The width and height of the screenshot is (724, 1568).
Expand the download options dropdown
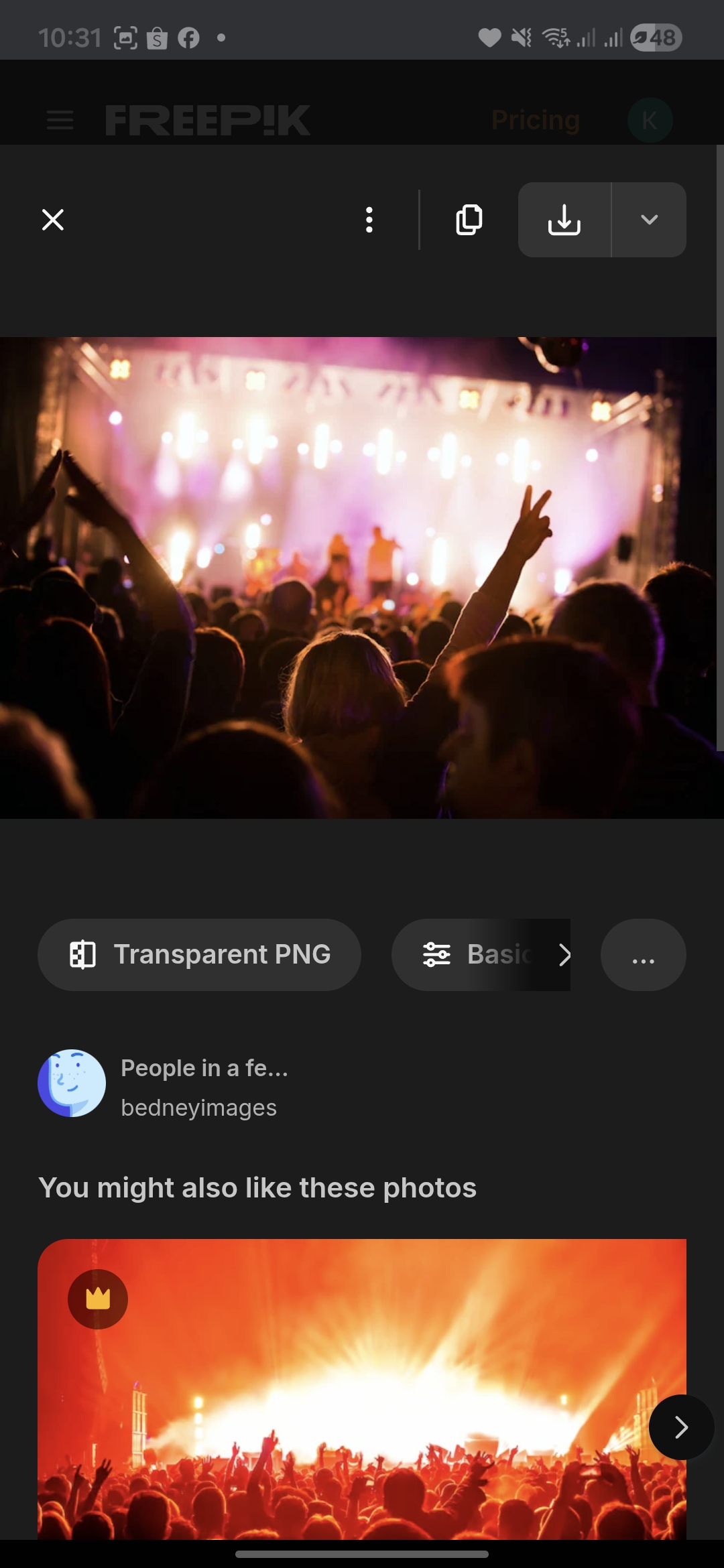(649, 220)
